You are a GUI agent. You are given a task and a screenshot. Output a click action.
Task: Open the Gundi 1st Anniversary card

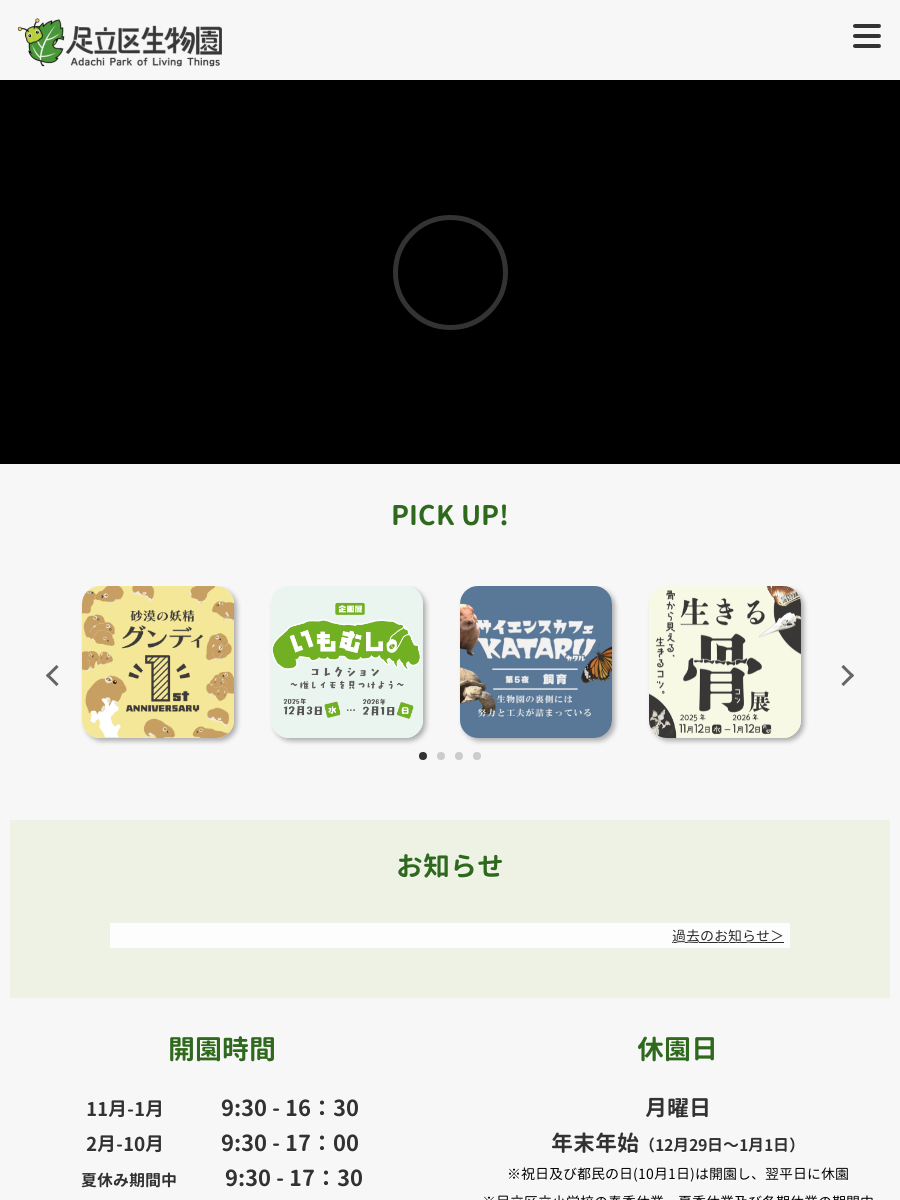[158, 662]
